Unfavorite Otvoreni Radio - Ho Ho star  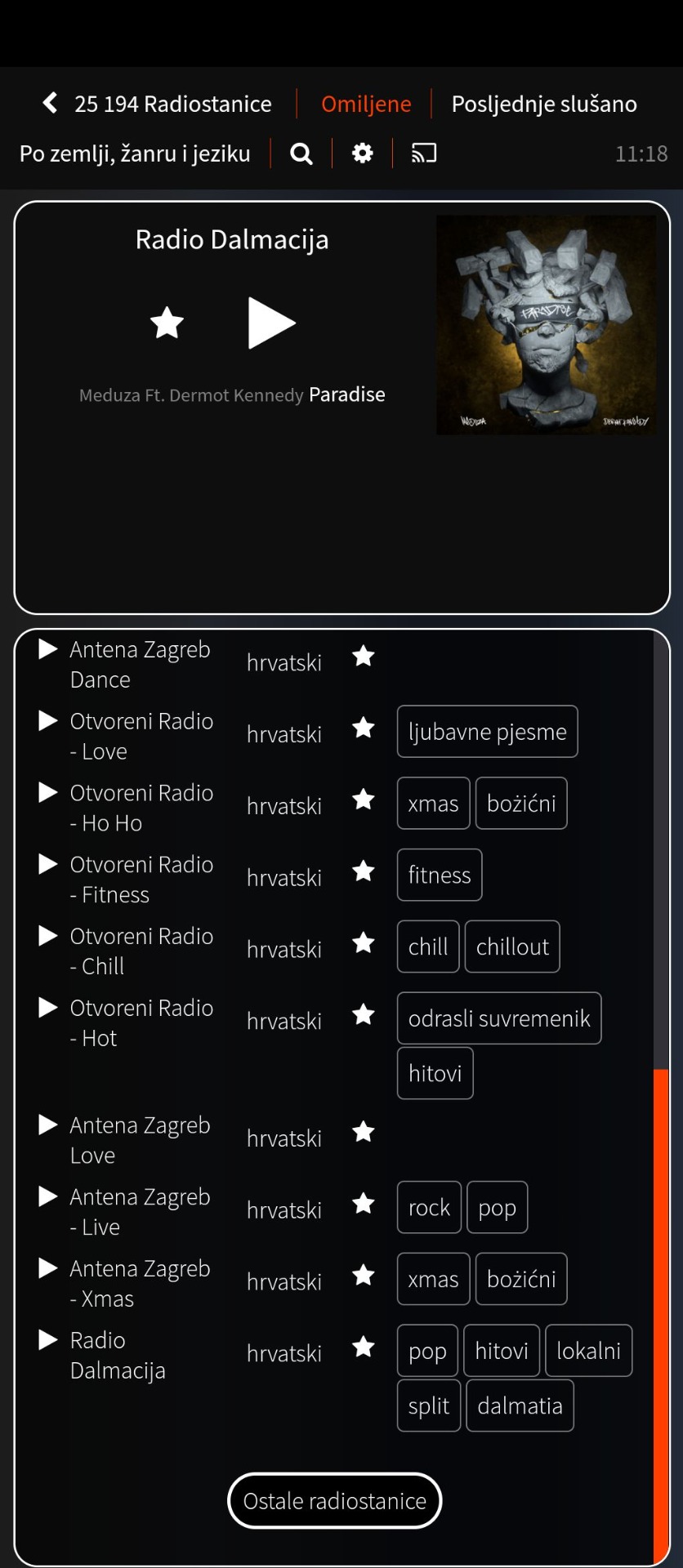coord(364,800)
